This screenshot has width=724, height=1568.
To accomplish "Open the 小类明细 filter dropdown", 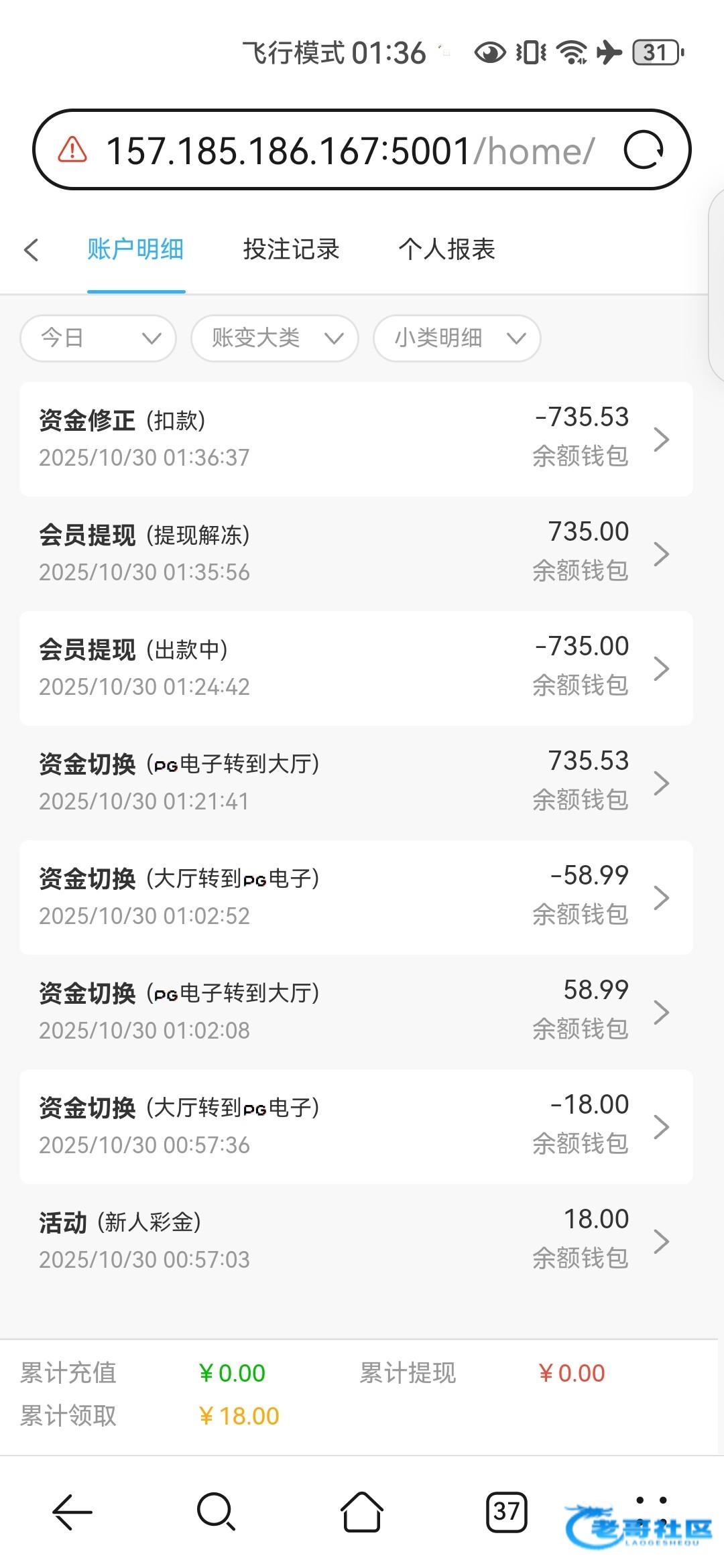I will (x=457, y=338).
